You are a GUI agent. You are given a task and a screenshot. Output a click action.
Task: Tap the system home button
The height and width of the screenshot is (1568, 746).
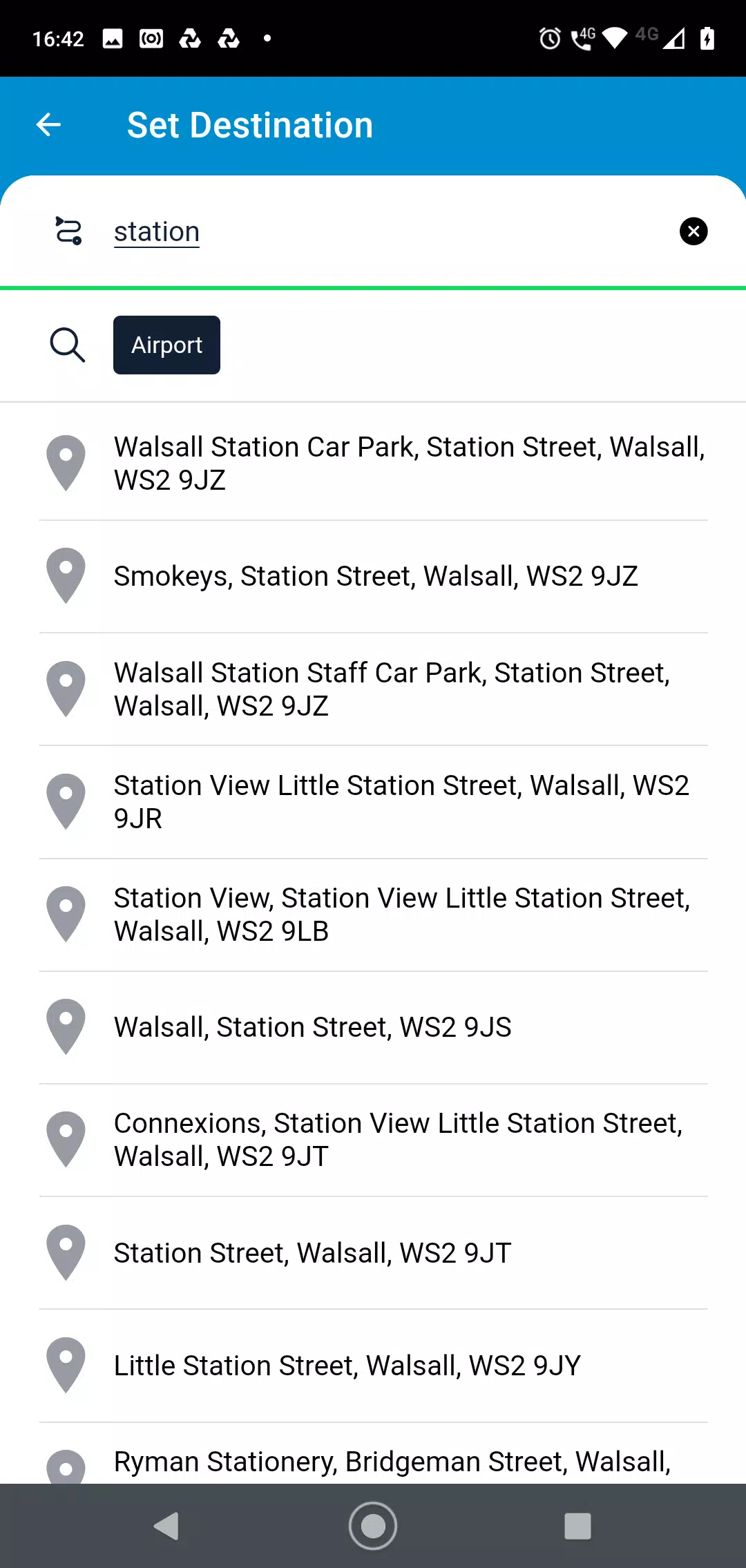[x=373, y=1526]
